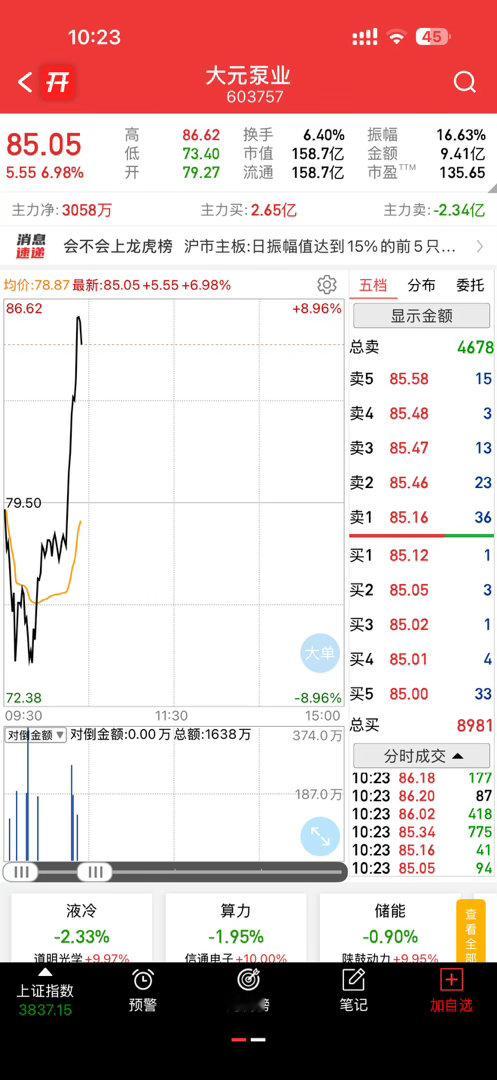Image resolution: width=497 pixels, height=1080 pixels.
Task: Open the 笔记 notes option
Action: click(353, 990)
